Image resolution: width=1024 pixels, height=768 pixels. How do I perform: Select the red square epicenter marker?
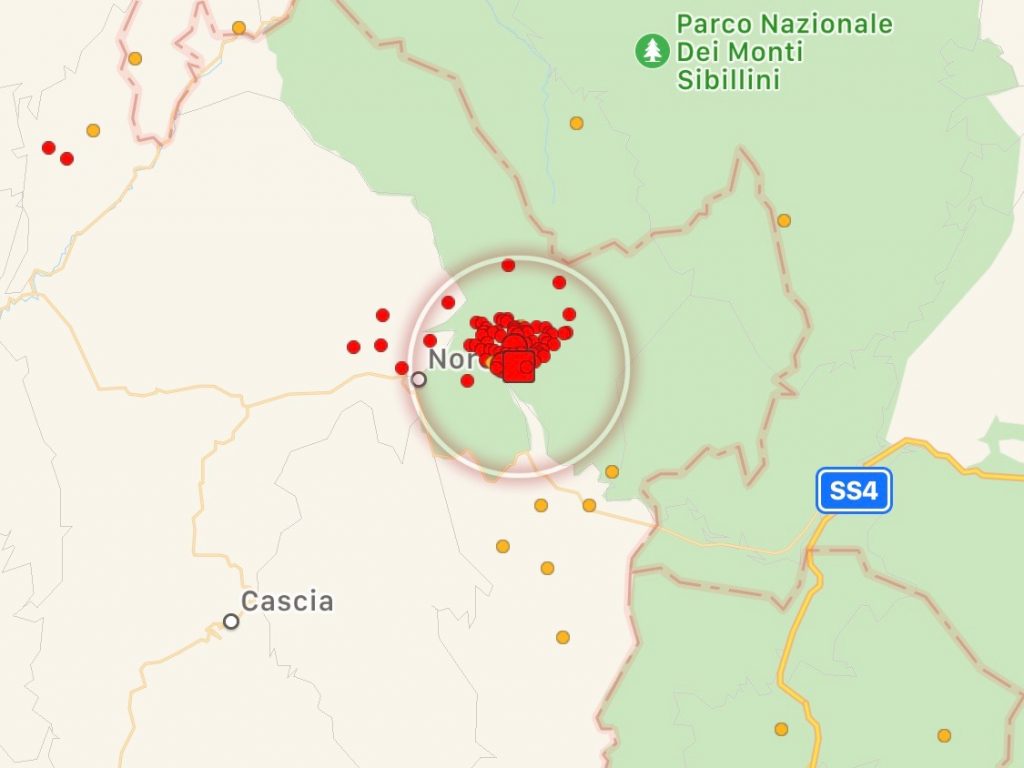518,366
